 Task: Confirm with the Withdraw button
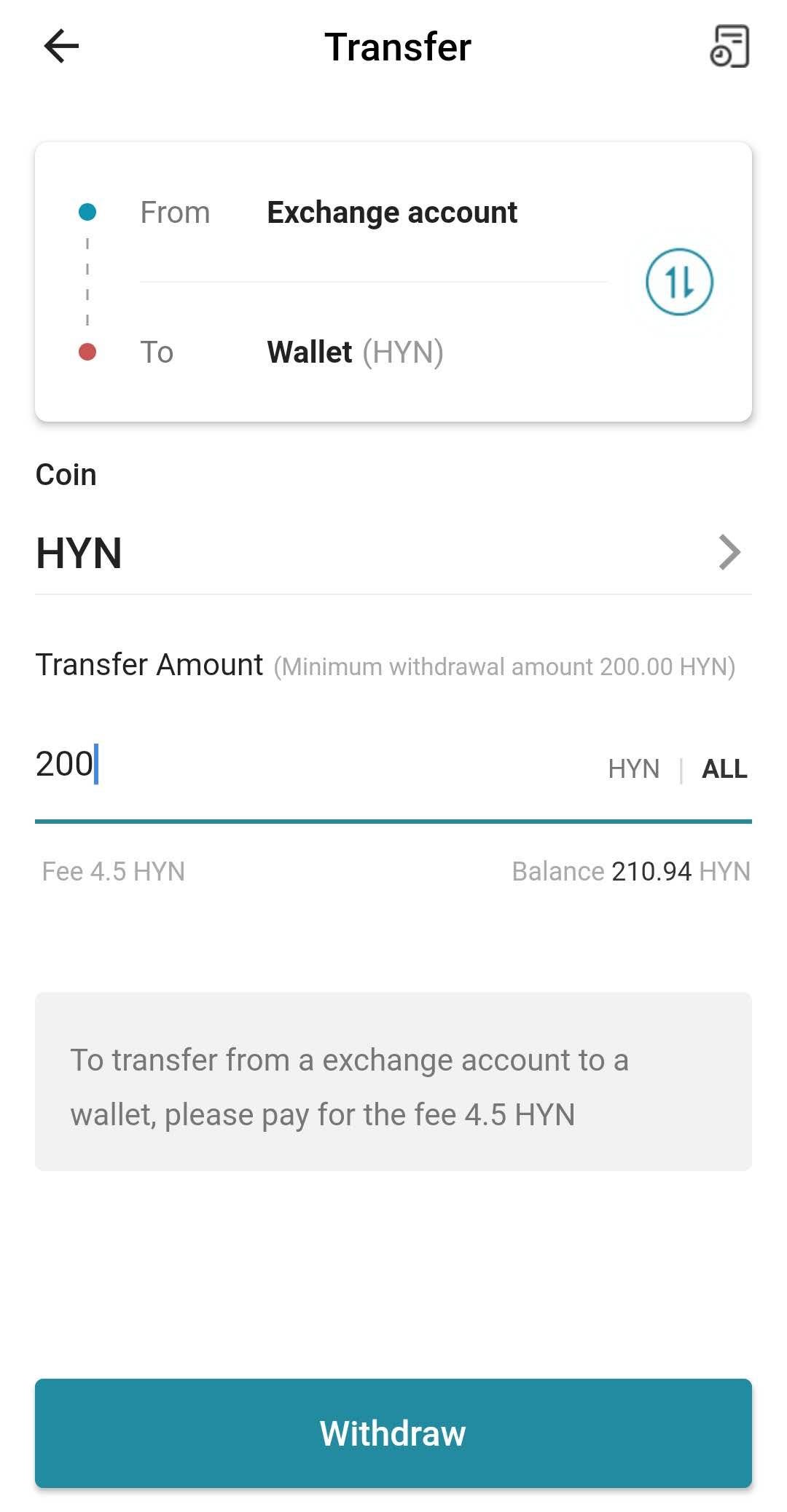click(393, 1433)
